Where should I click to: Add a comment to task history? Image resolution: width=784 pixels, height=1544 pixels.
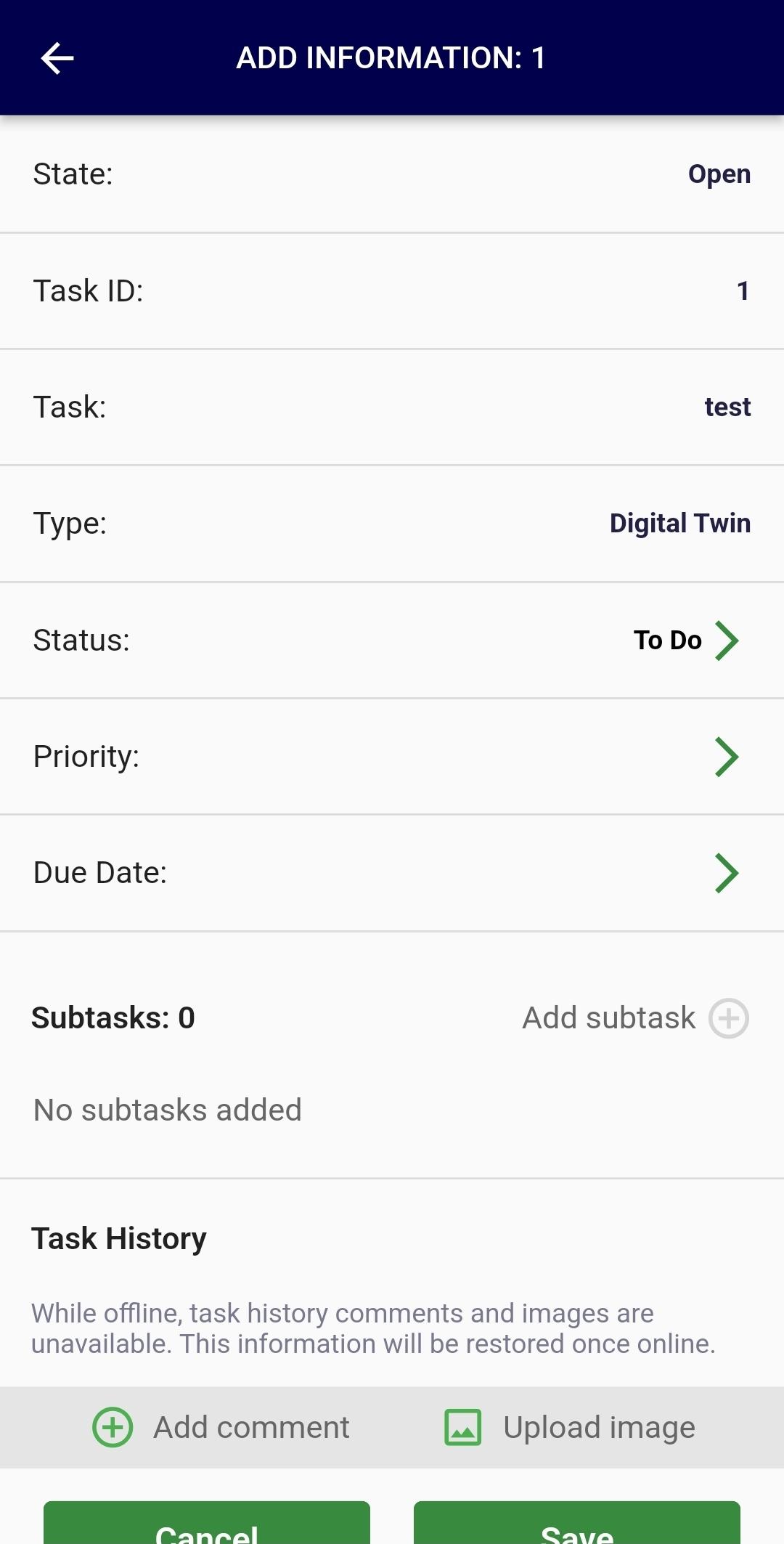pos(221,1428)
